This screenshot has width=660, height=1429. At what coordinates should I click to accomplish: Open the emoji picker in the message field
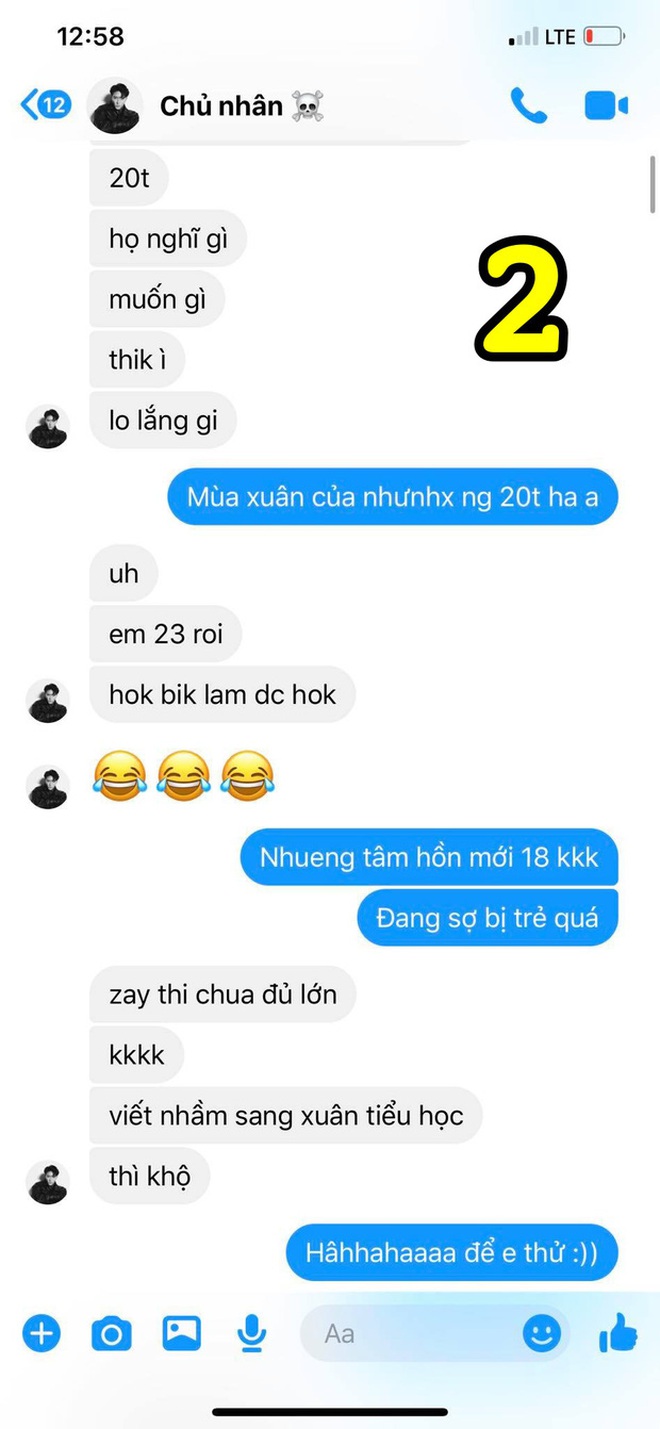pyautogui.click(x=542, y=1333)
